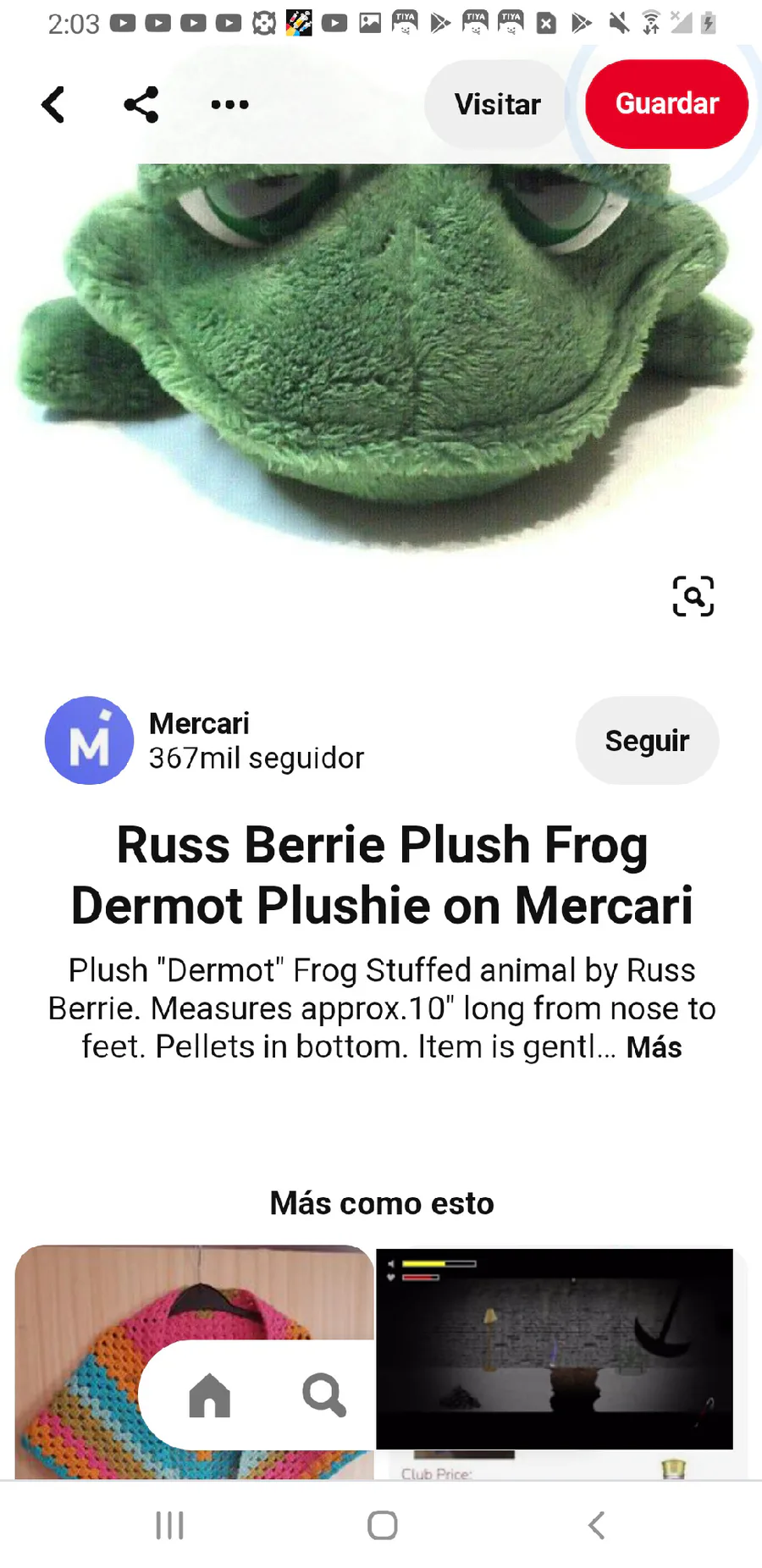Open the dark game screenshot pin

pos(555,1348)
